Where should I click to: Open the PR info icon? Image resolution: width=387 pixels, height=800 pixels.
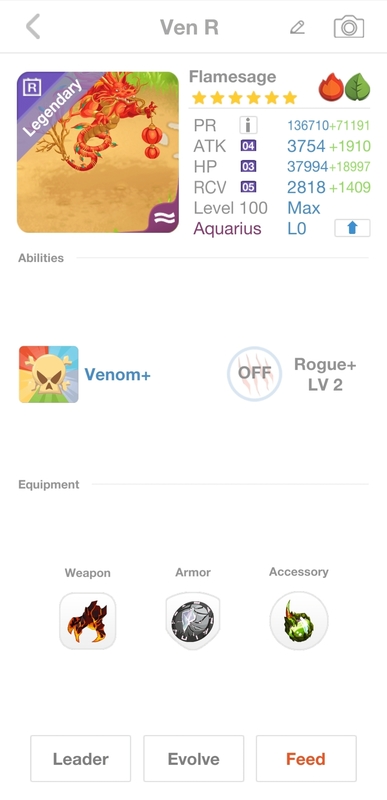(x=248, y=125)
